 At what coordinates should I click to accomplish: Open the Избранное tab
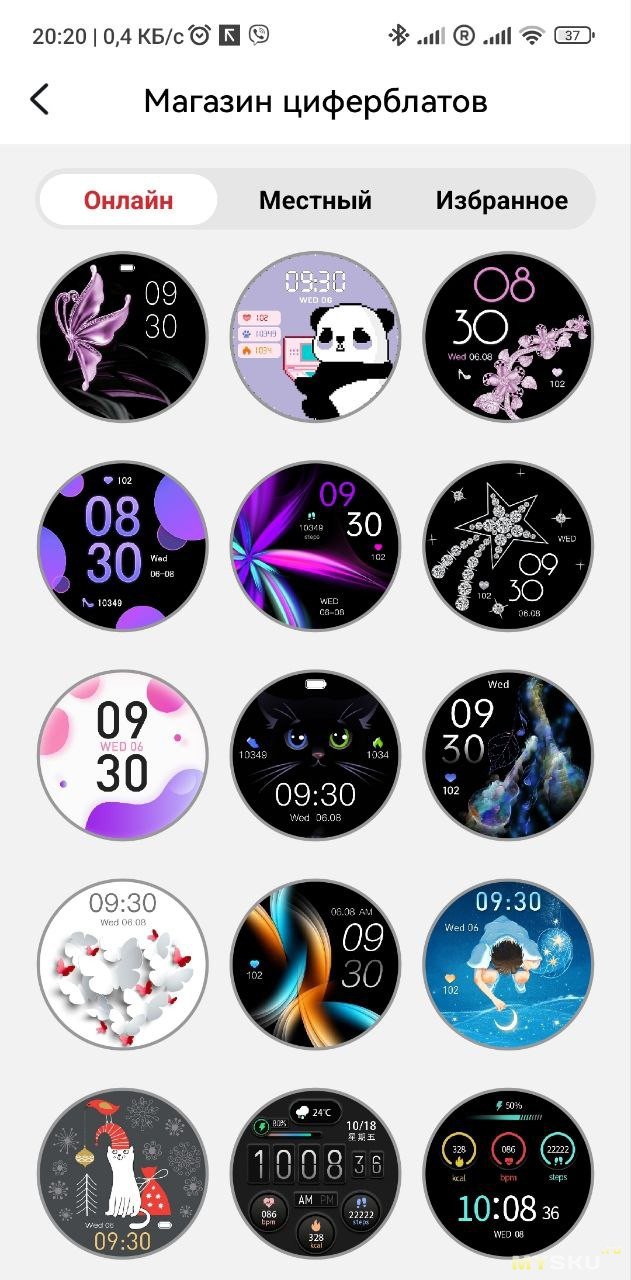tap(501, 200)
